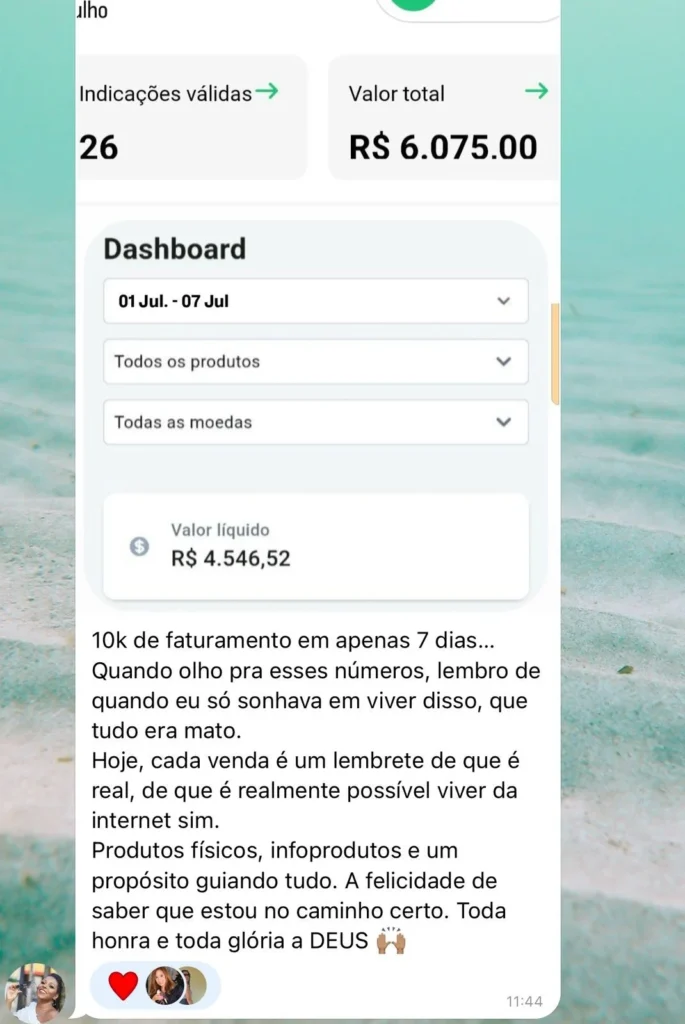This screenshot has height=1024, width=685.
Task: Open the sender's profile photo
Action: coord(35,993)
